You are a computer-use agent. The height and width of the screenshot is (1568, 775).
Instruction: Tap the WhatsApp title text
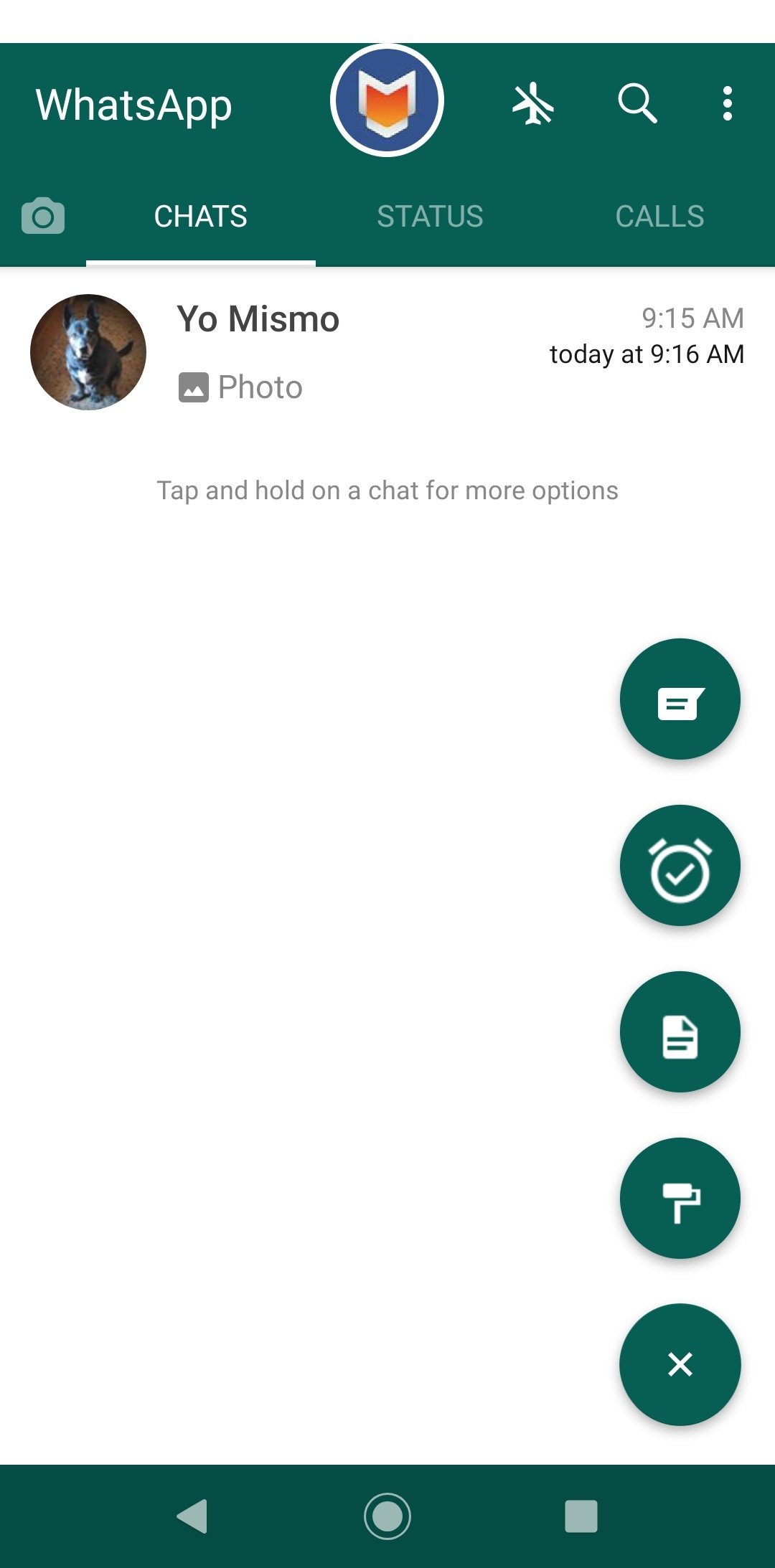pyautogui.click(x=135, y=105)
